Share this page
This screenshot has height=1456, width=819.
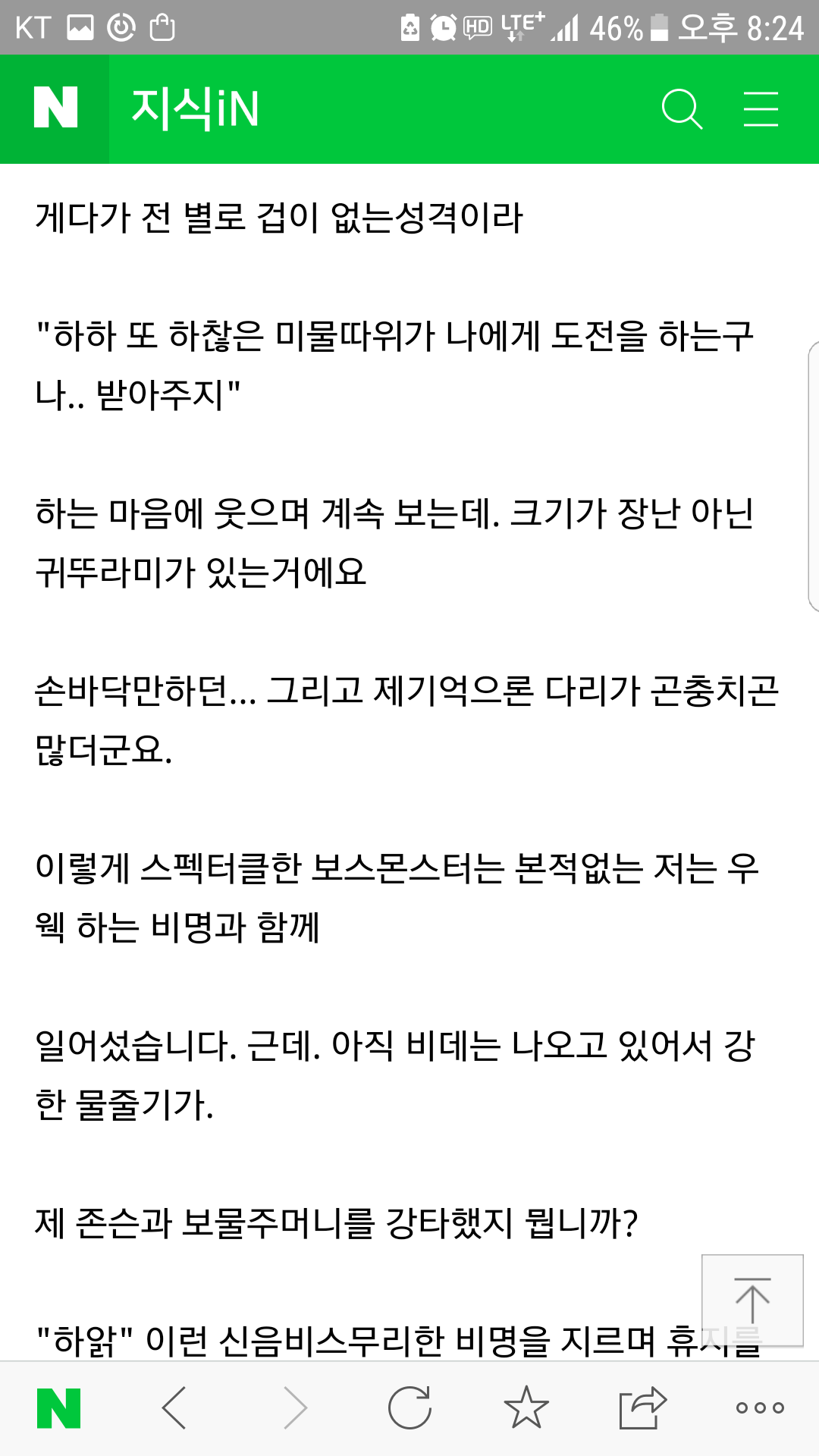point(642,1408)
